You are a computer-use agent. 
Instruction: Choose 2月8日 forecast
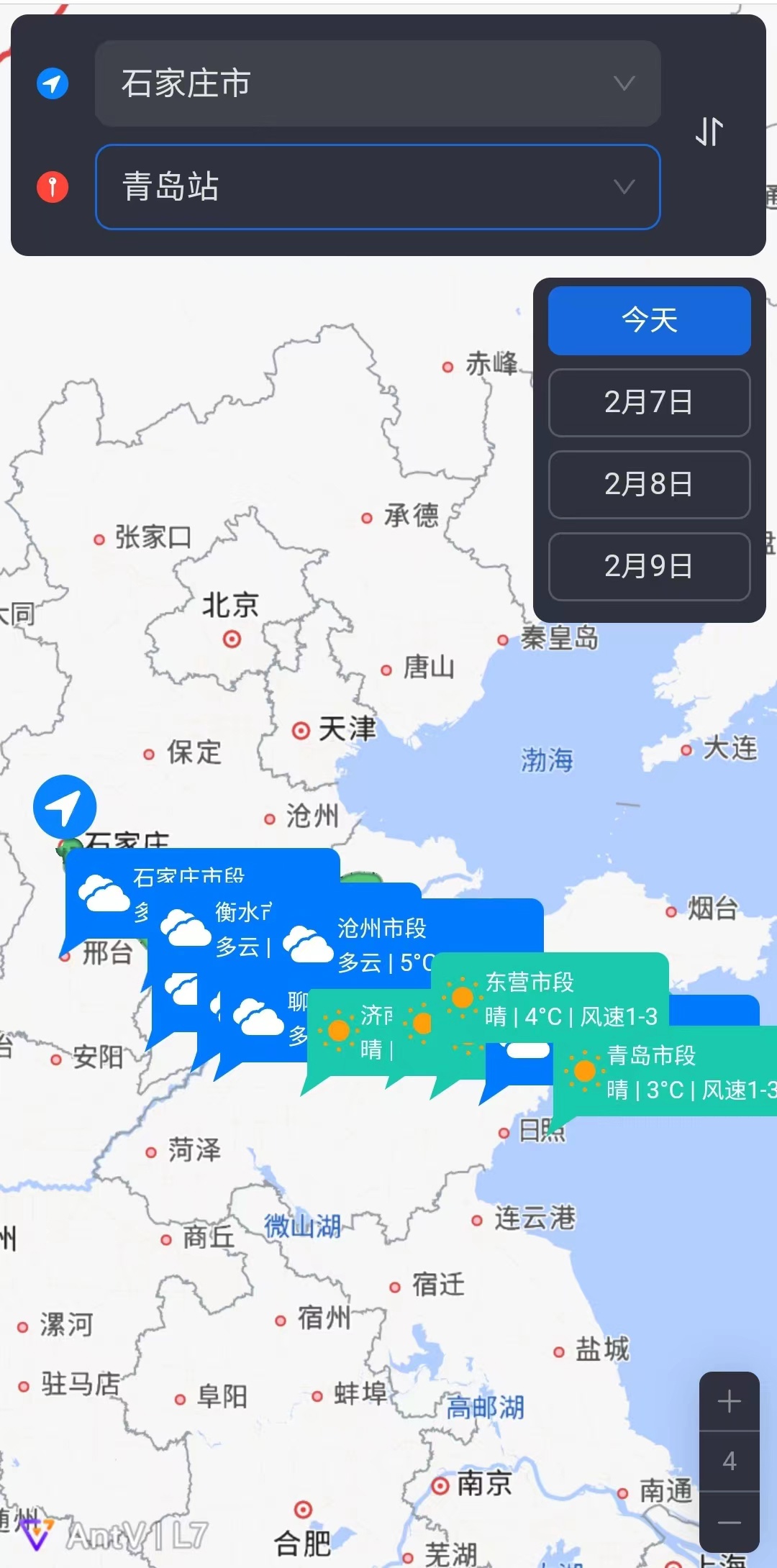click(x=649, y=484)
